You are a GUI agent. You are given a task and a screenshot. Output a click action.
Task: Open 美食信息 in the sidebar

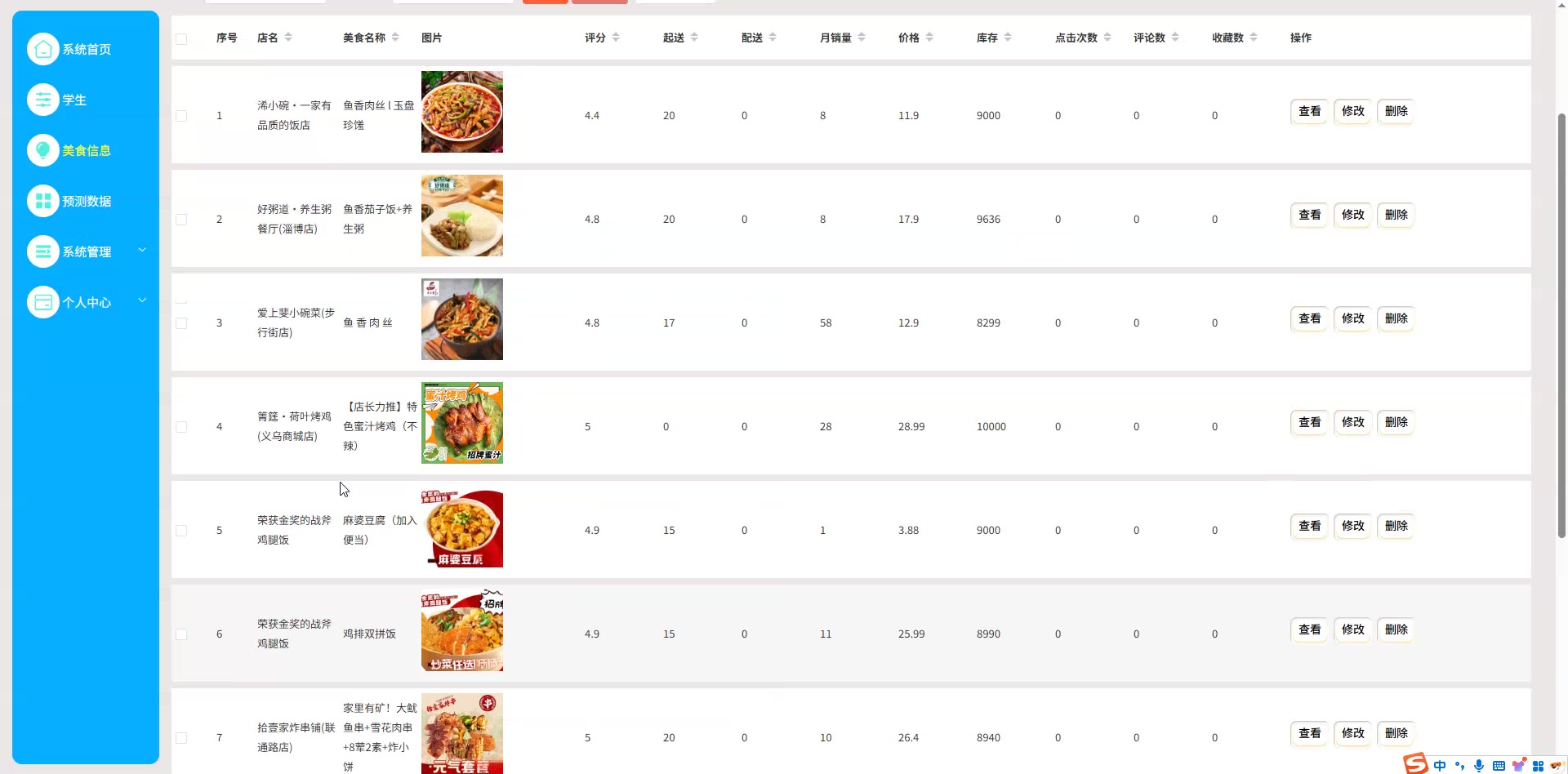86,151
